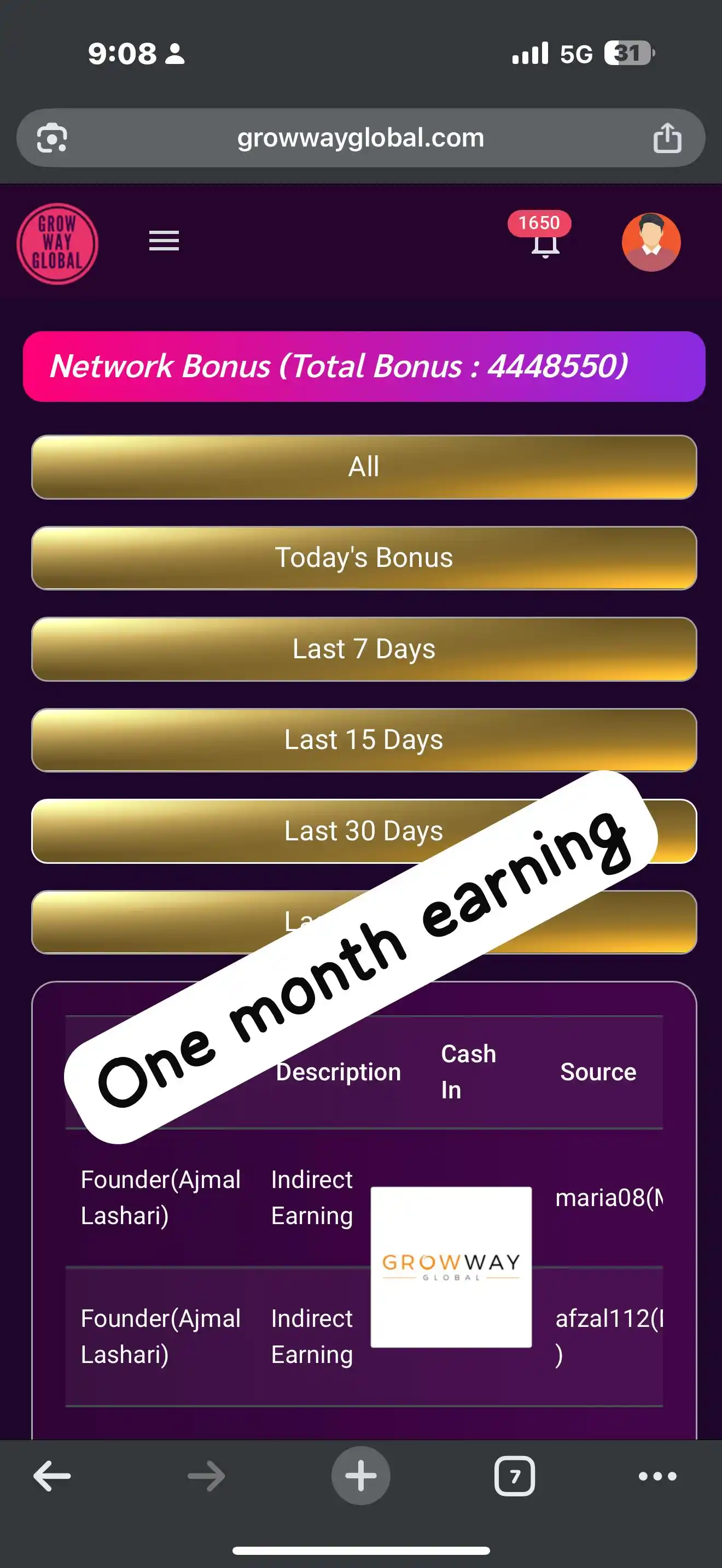Filter bonuses by Last 7 Days
The height and width of the screenshot is (1568, 722).
[x=363, y=649]
